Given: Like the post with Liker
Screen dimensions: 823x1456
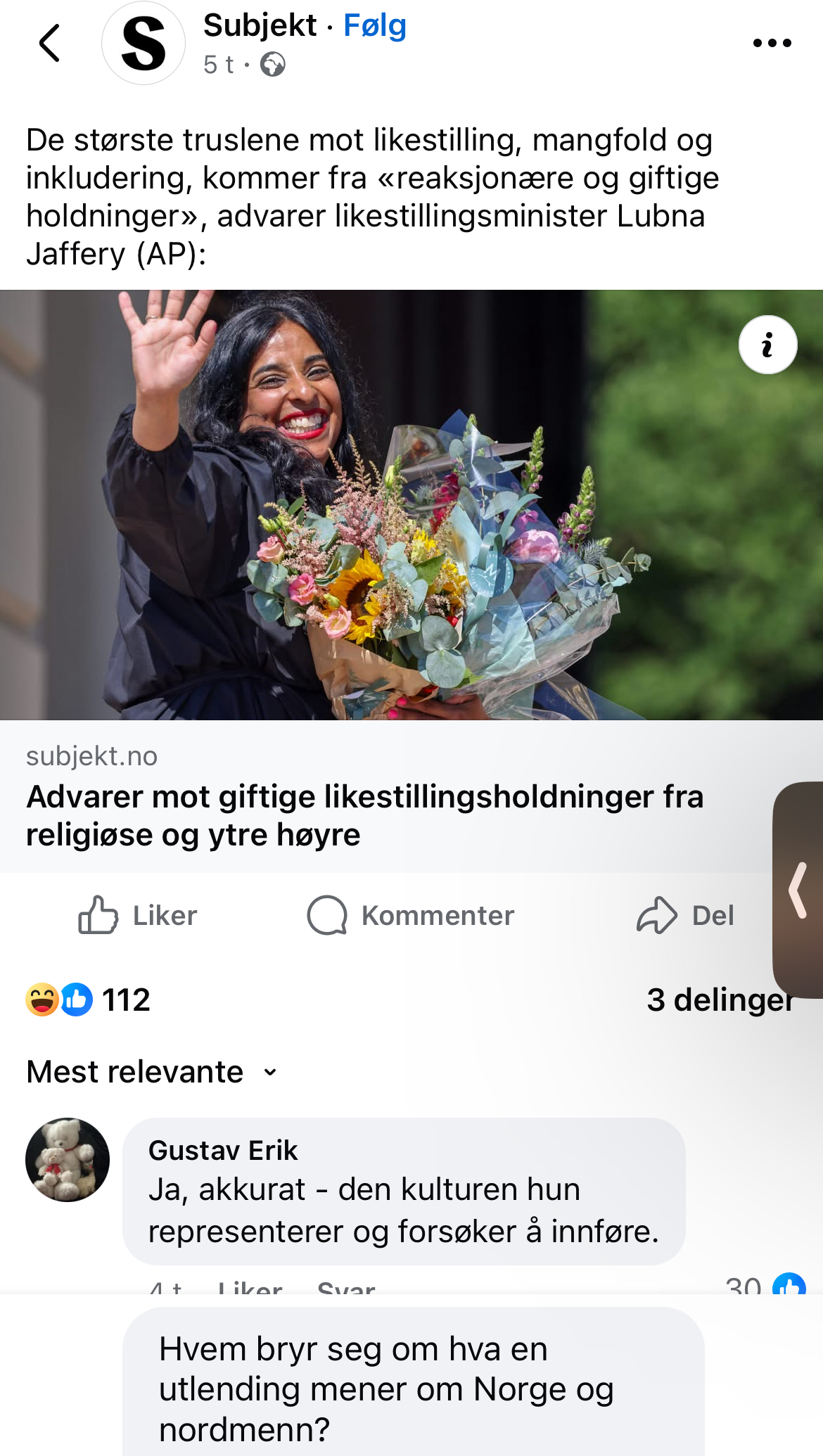Looking at the screenshot, I should click(138, 915).
